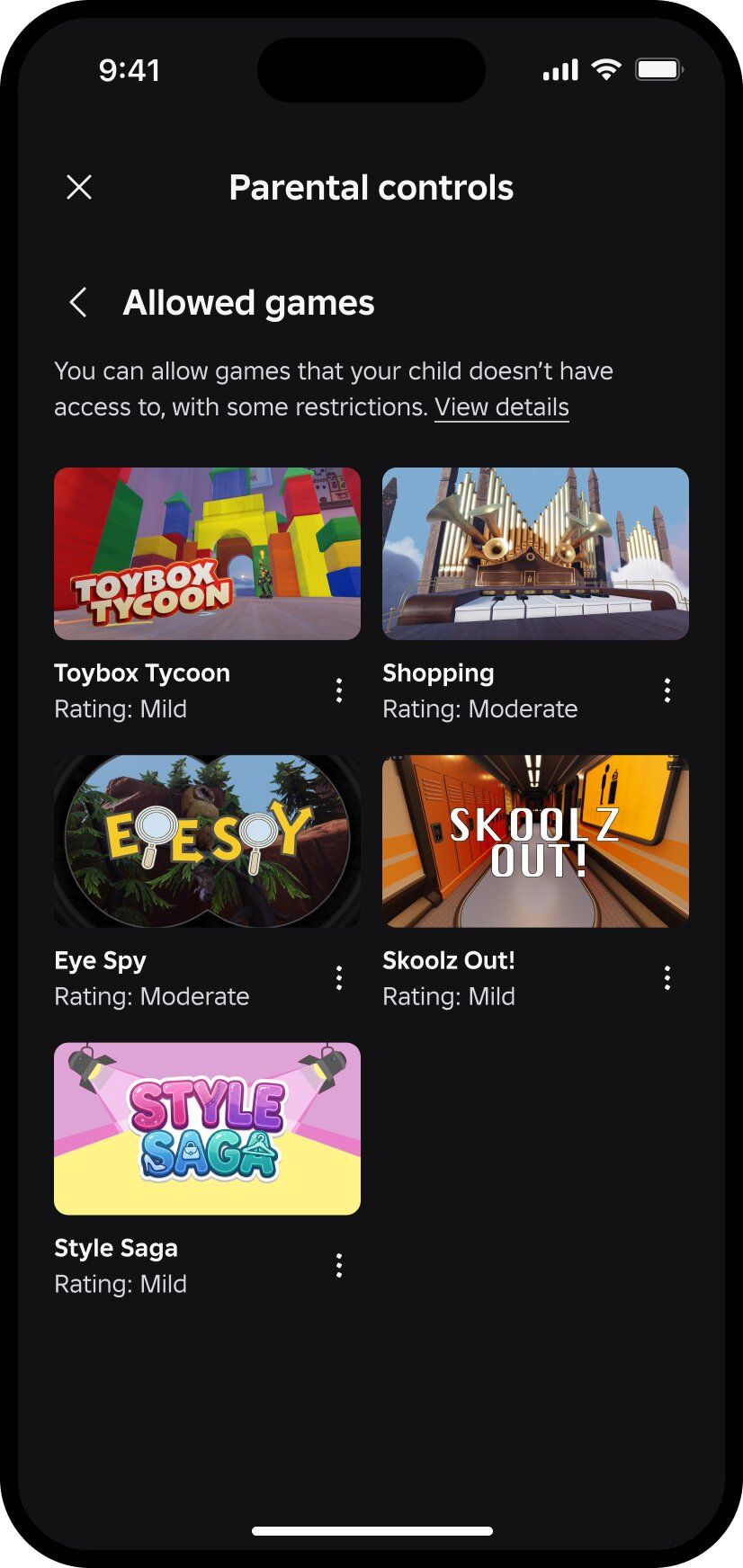Open the Skoolz Out! game tile
This screenshot has height=1568, width=743.
coord(535,842)
